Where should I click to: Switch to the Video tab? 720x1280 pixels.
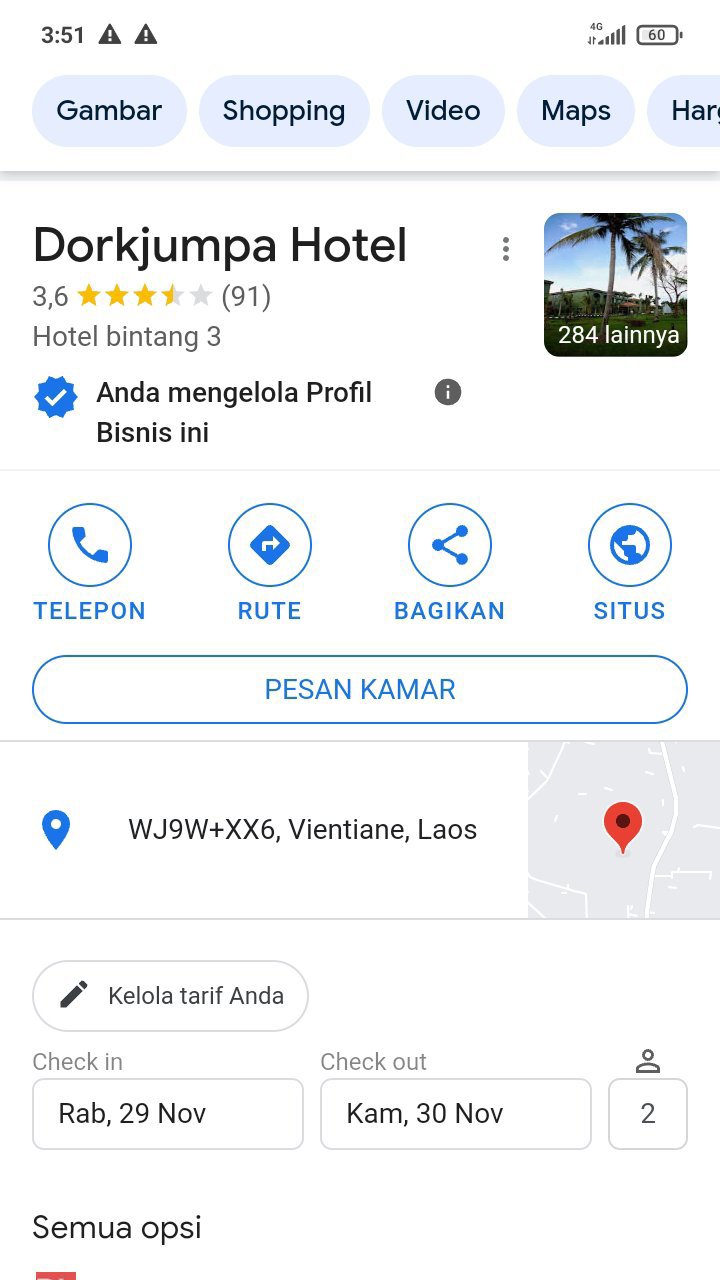(443, 111)
